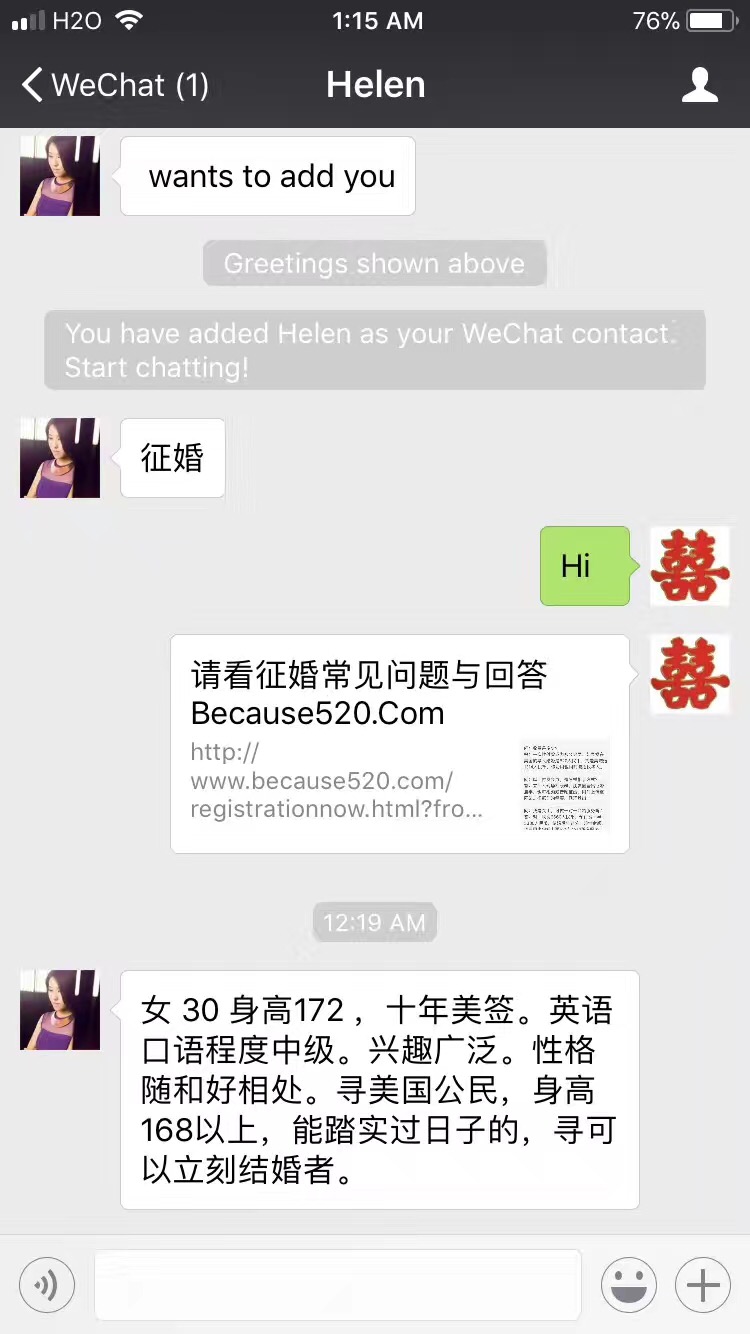The image size is (750, 1334).
Task: Switch to voice message input
Action: point(47,1284)
